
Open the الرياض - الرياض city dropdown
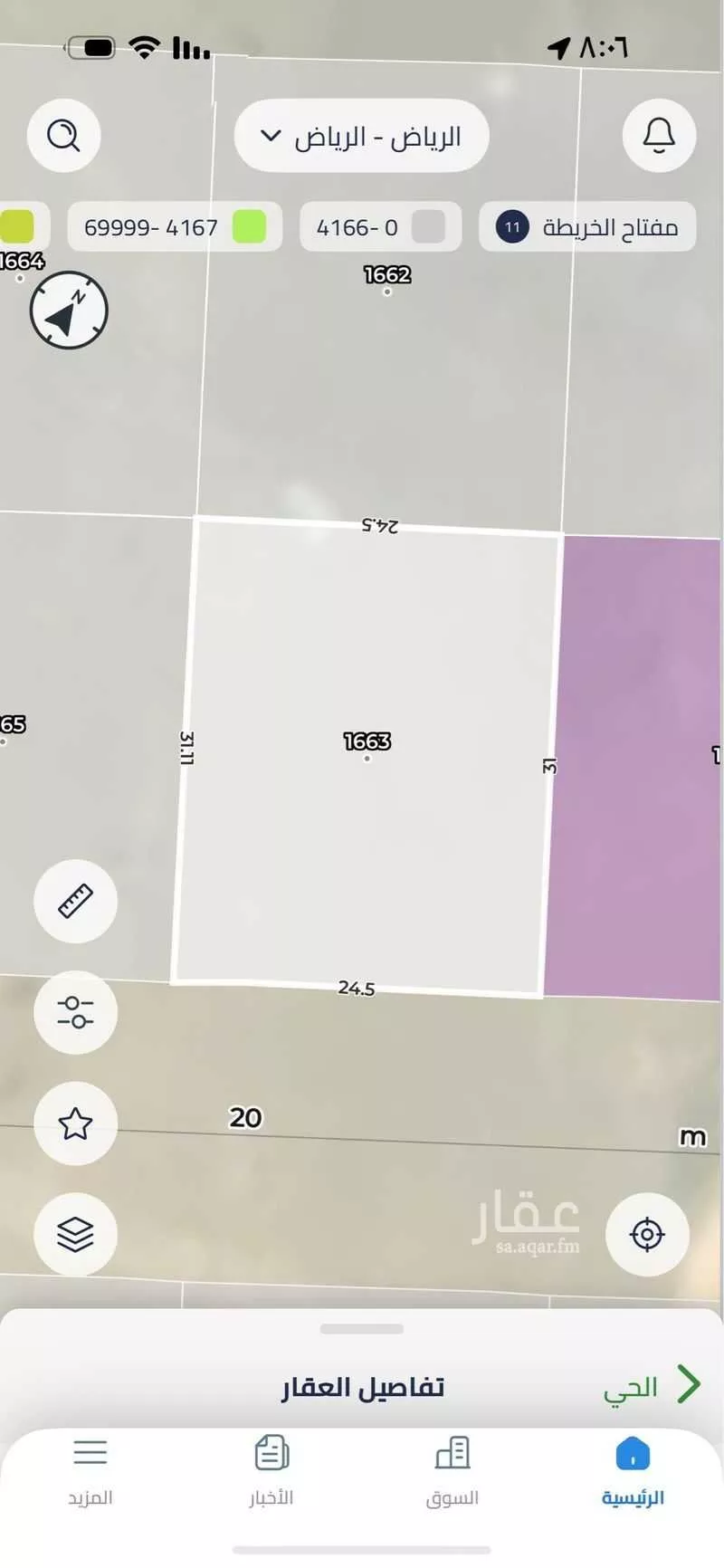click(x=361, y=136)
